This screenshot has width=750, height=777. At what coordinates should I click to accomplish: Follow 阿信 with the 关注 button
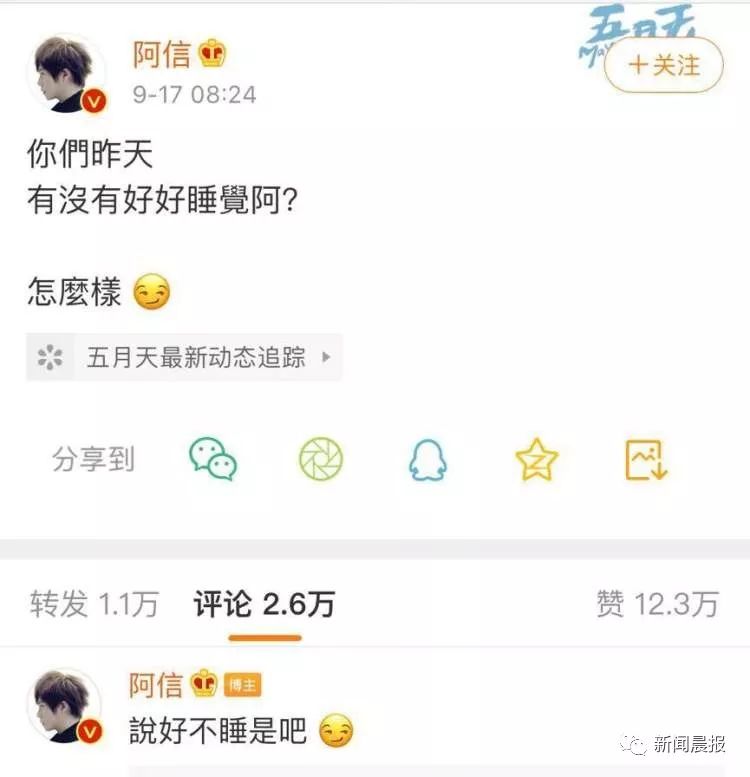[663, 66]
